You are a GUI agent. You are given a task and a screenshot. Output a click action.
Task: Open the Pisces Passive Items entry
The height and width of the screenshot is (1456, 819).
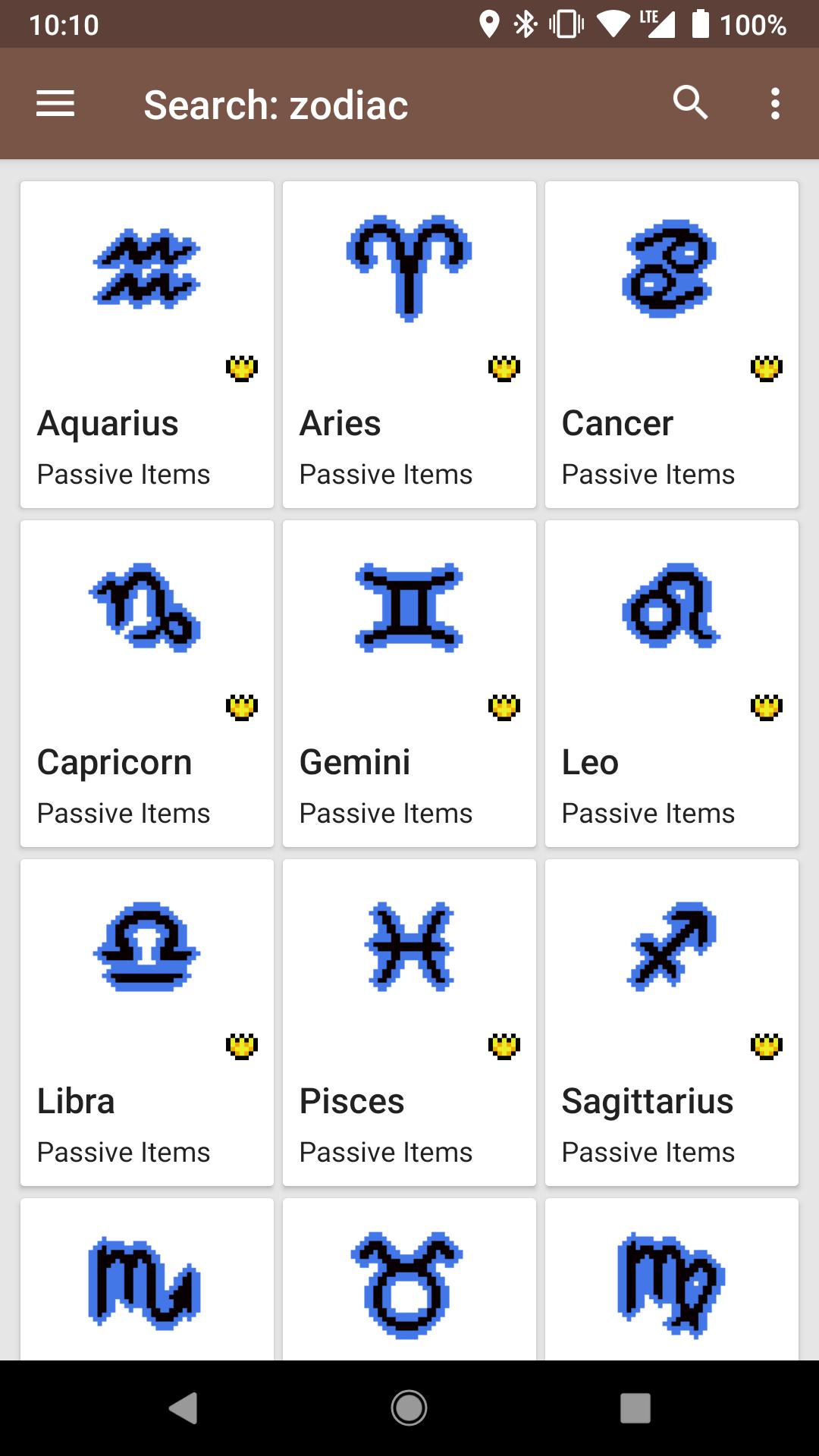tap(385, 1151)
